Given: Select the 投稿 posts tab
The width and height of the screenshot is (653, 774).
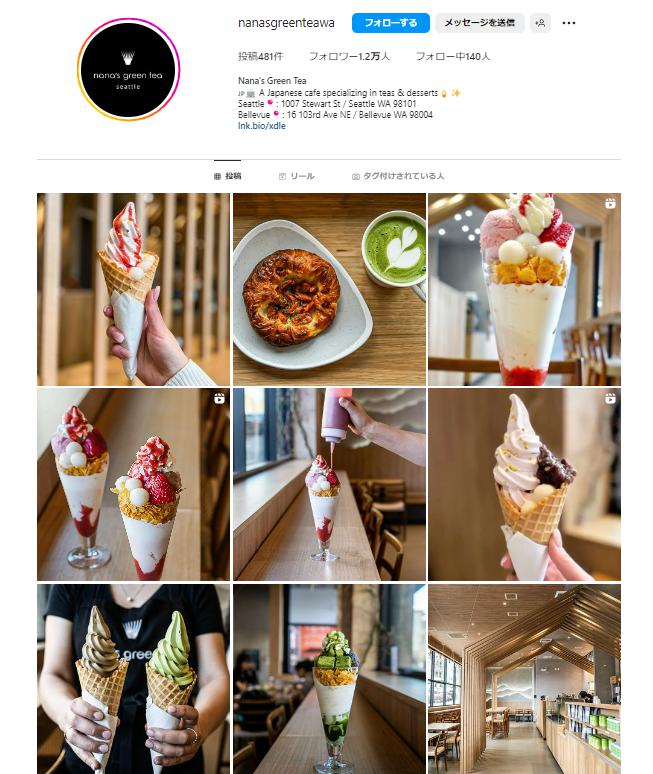Looking at the screenshot, I should tap(227, 176).
